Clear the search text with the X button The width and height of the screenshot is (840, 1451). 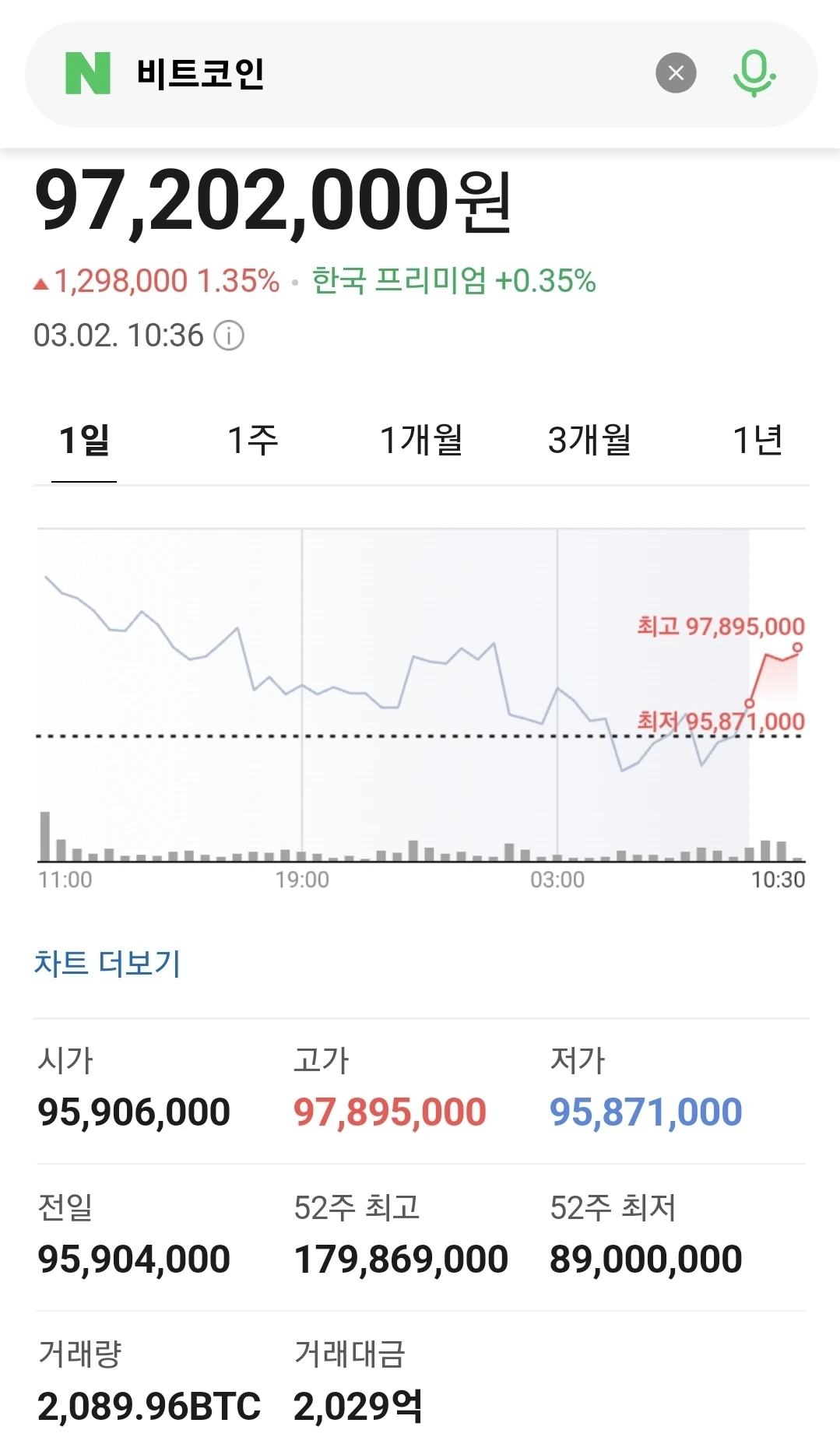click(x=676, y=73)
